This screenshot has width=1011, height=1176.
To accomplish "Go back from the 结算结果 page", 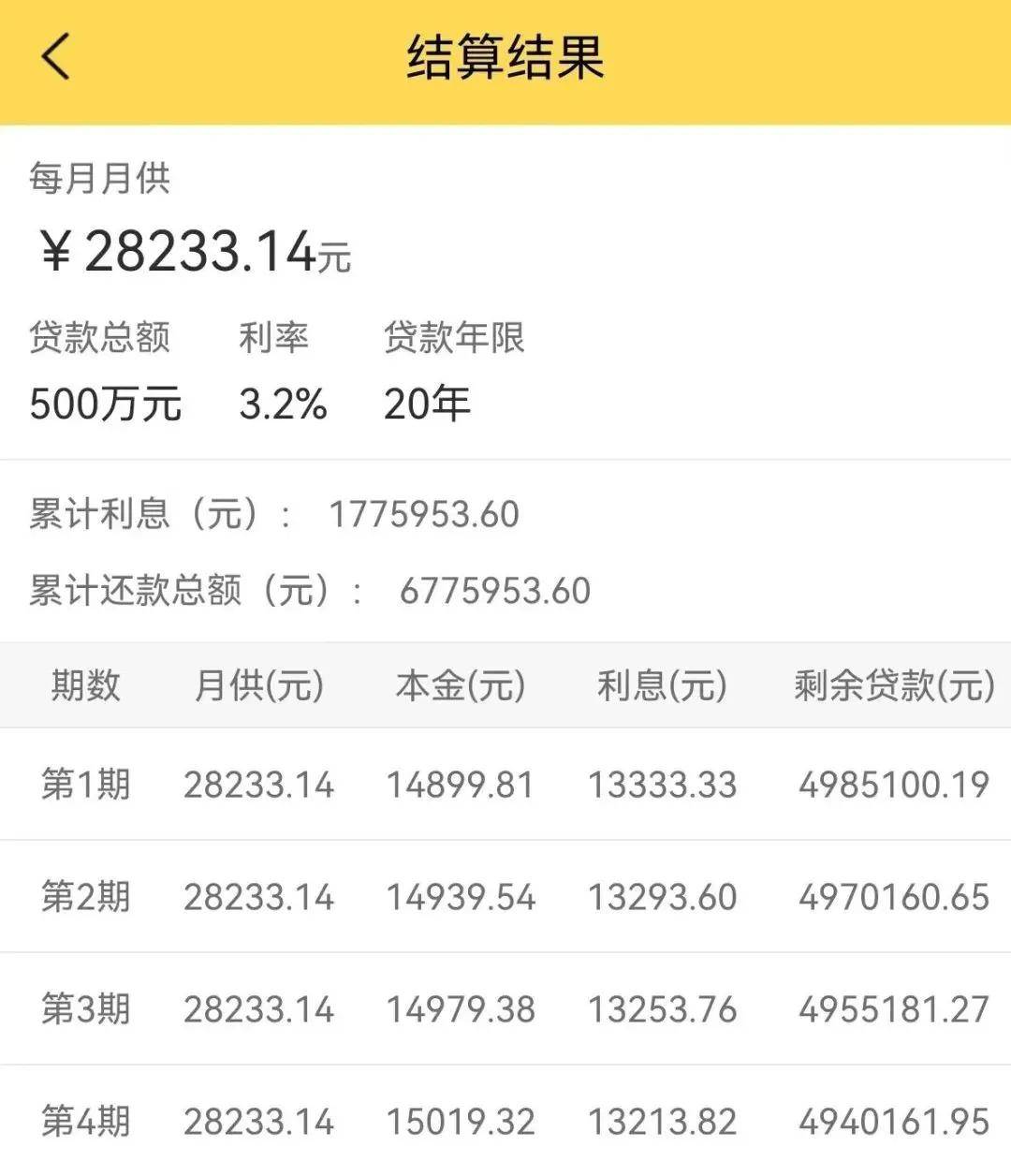I will (56, 56).
